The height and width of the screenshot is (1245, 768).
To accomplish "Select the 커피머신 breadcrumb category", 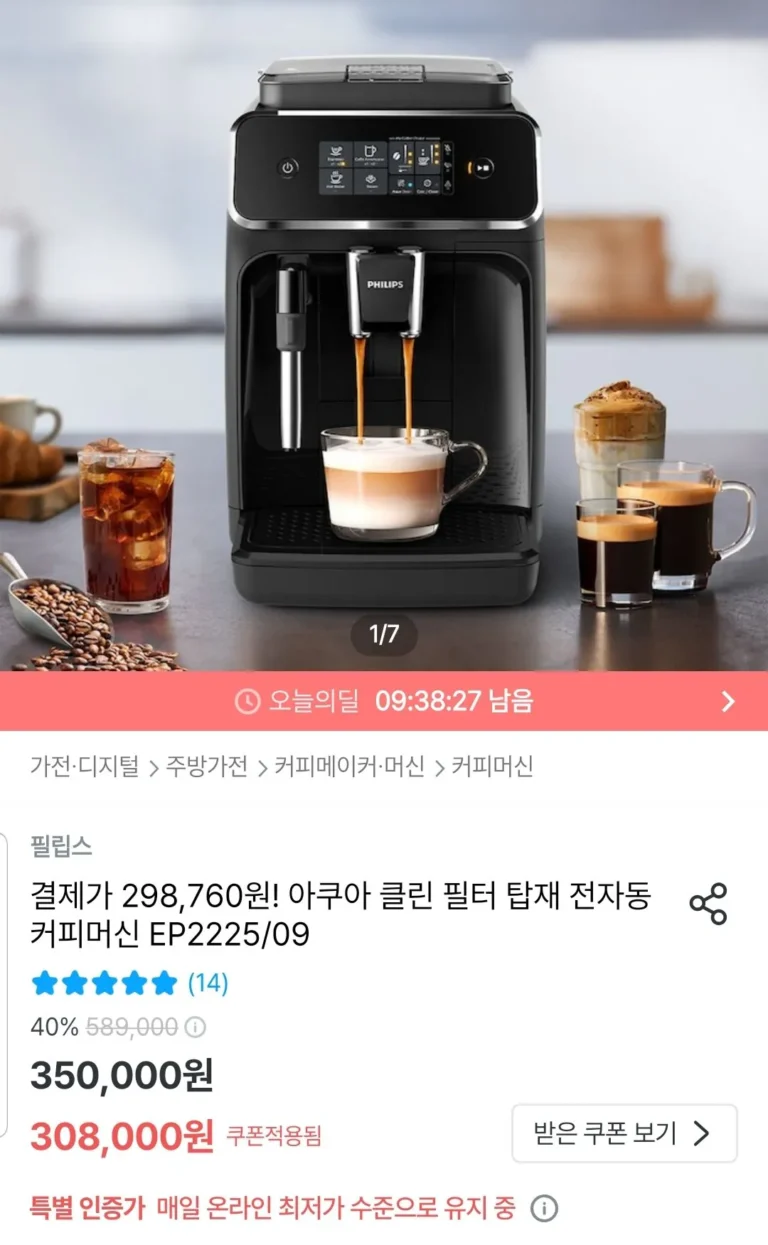I will tap(492, 767).
